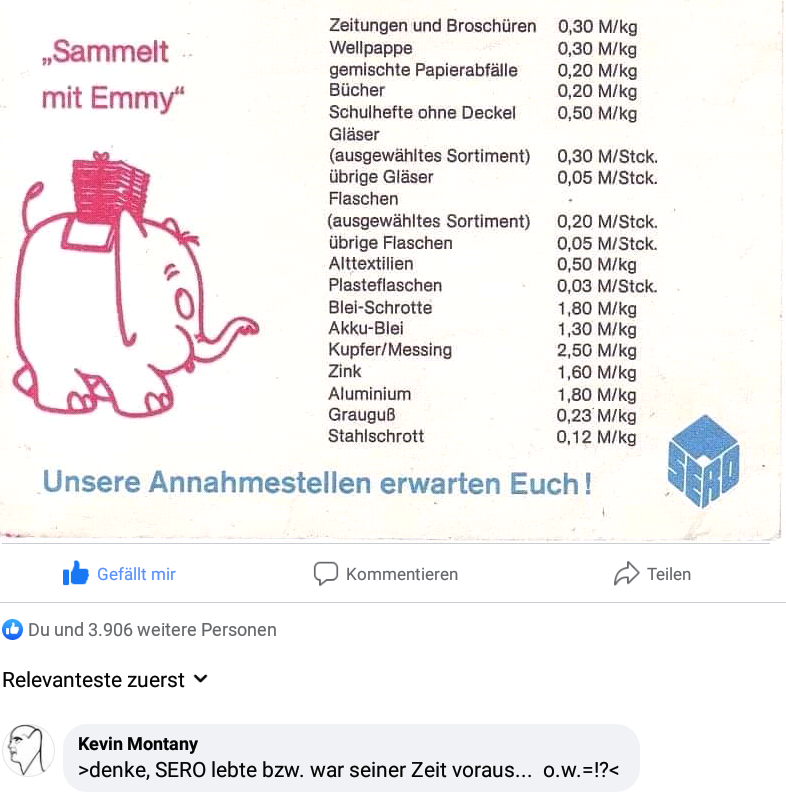
Task: Open the SERO flyer image in full view
Action: coord(392,270)
